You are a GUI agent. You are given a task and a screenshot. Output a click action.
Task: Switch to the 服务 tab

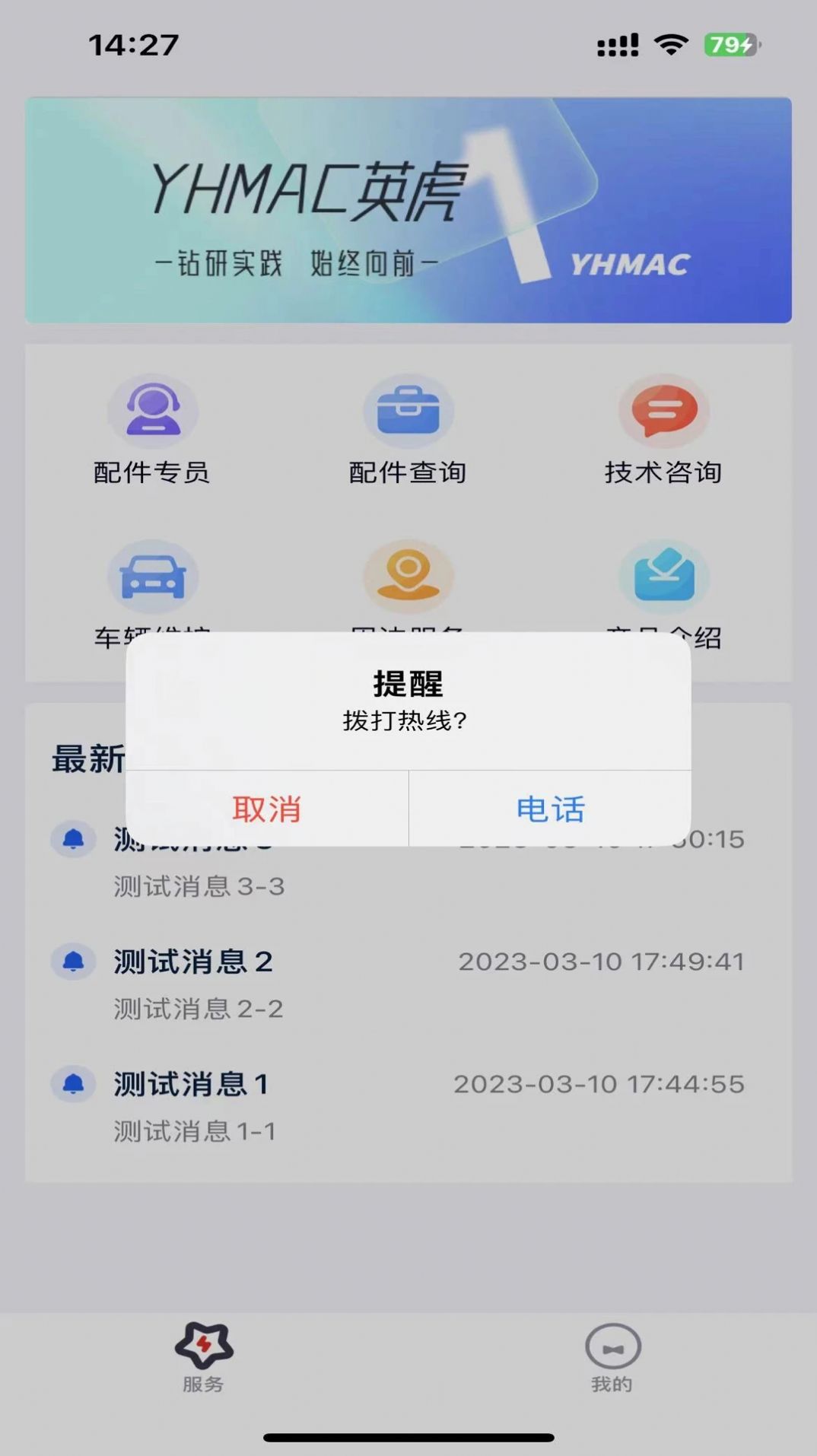click(204, 1359)
